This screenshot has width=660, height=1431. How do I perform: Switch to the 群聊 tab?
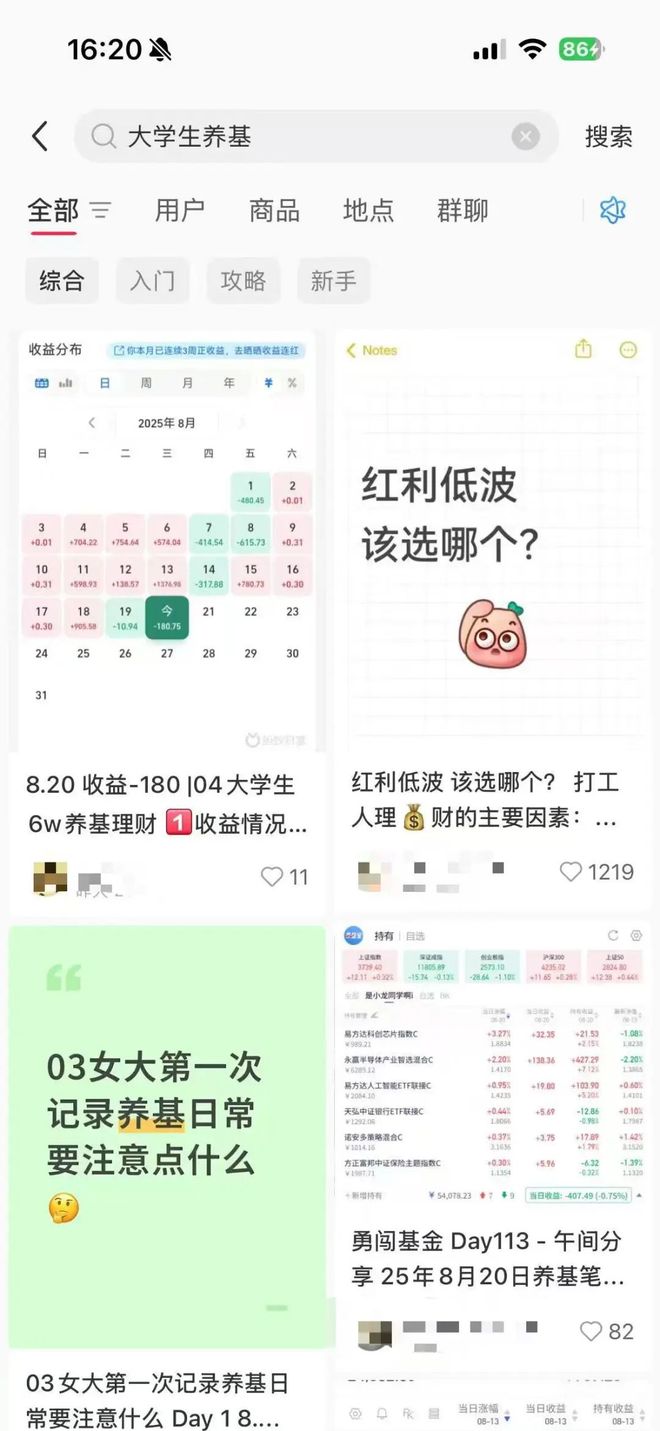coord(462,210)
